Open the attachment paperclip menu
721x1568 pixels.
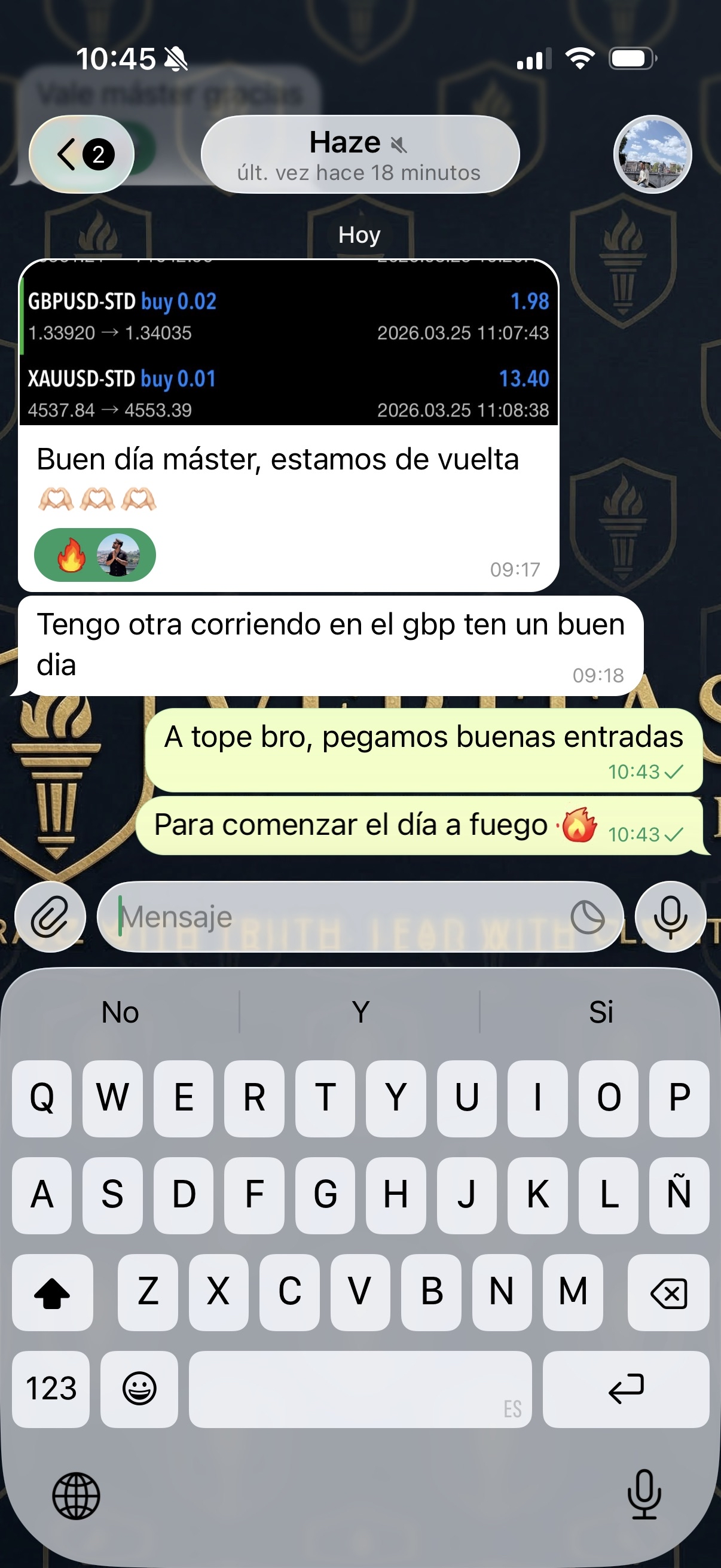pyautogui.click(x=50, y=917)
